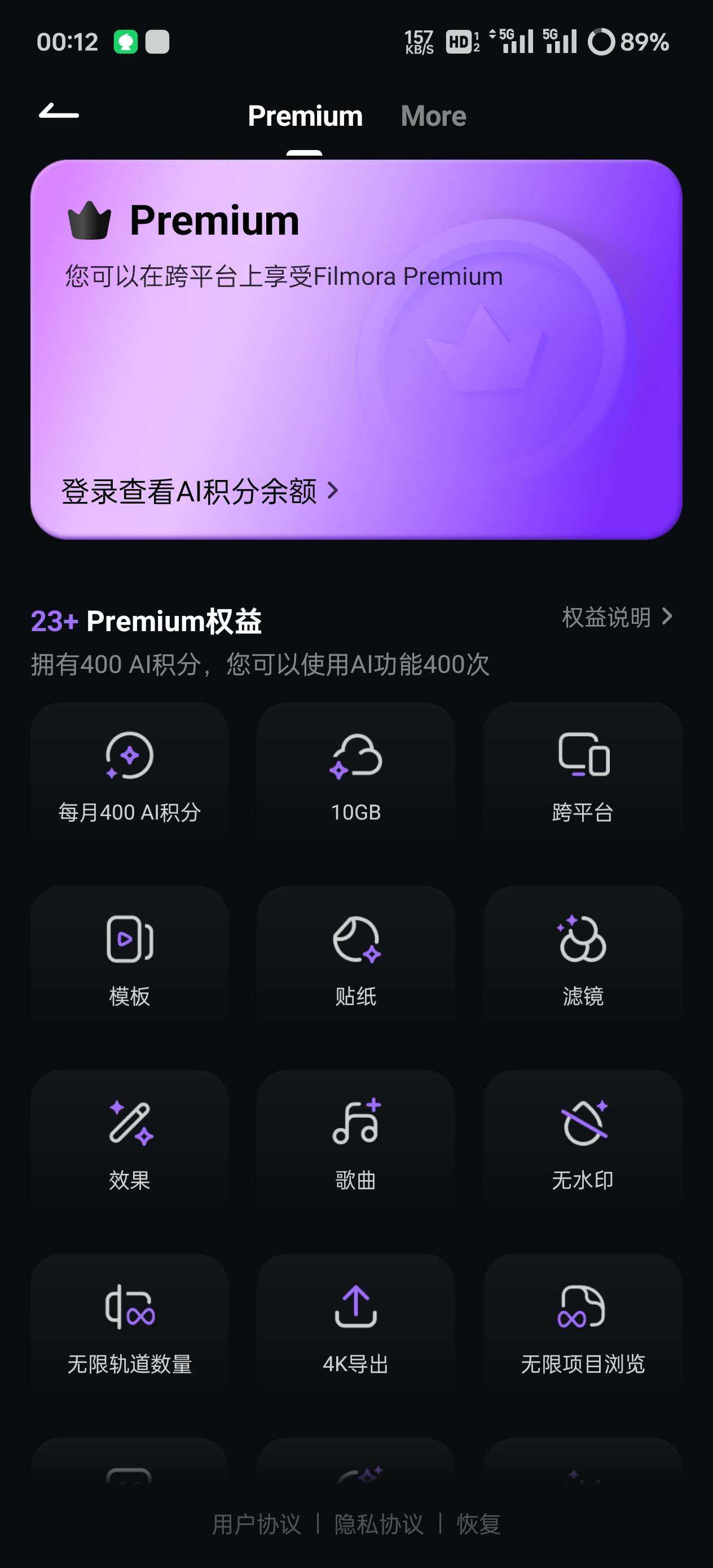Screen dimensions: 713x1568
Task: Open the 滤镜 benefit card
Action: pos(583,960)
